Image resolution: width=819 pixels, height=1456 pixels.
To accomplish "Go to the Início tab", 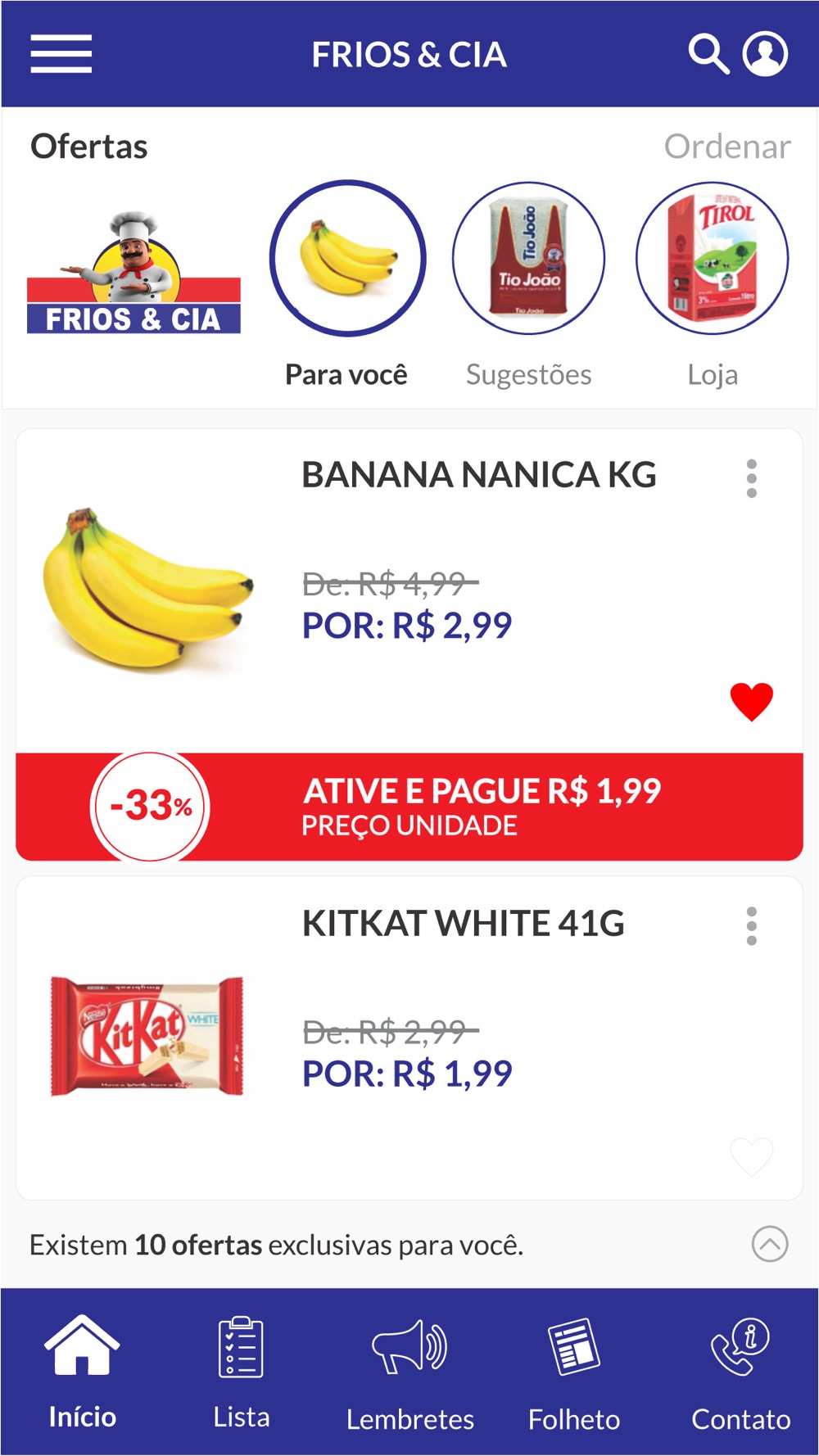I will [82, 1372].
